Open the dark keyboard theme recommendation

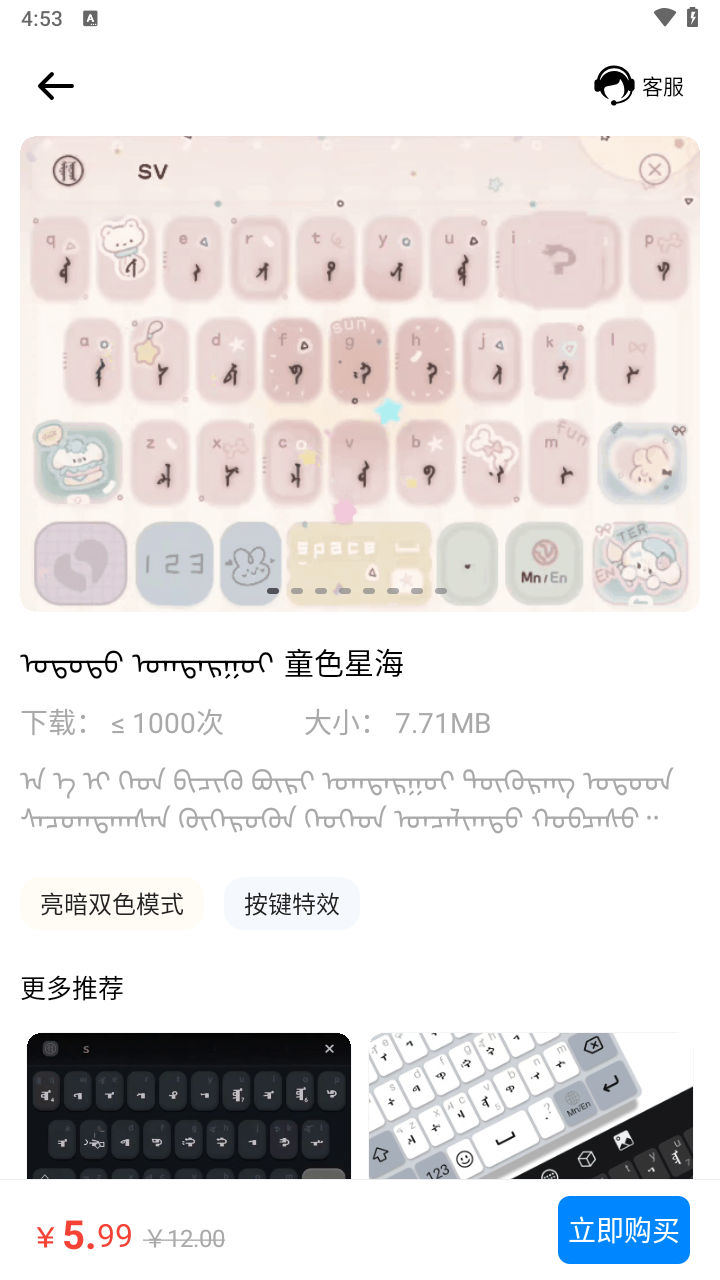click(x=189, y=1105)
